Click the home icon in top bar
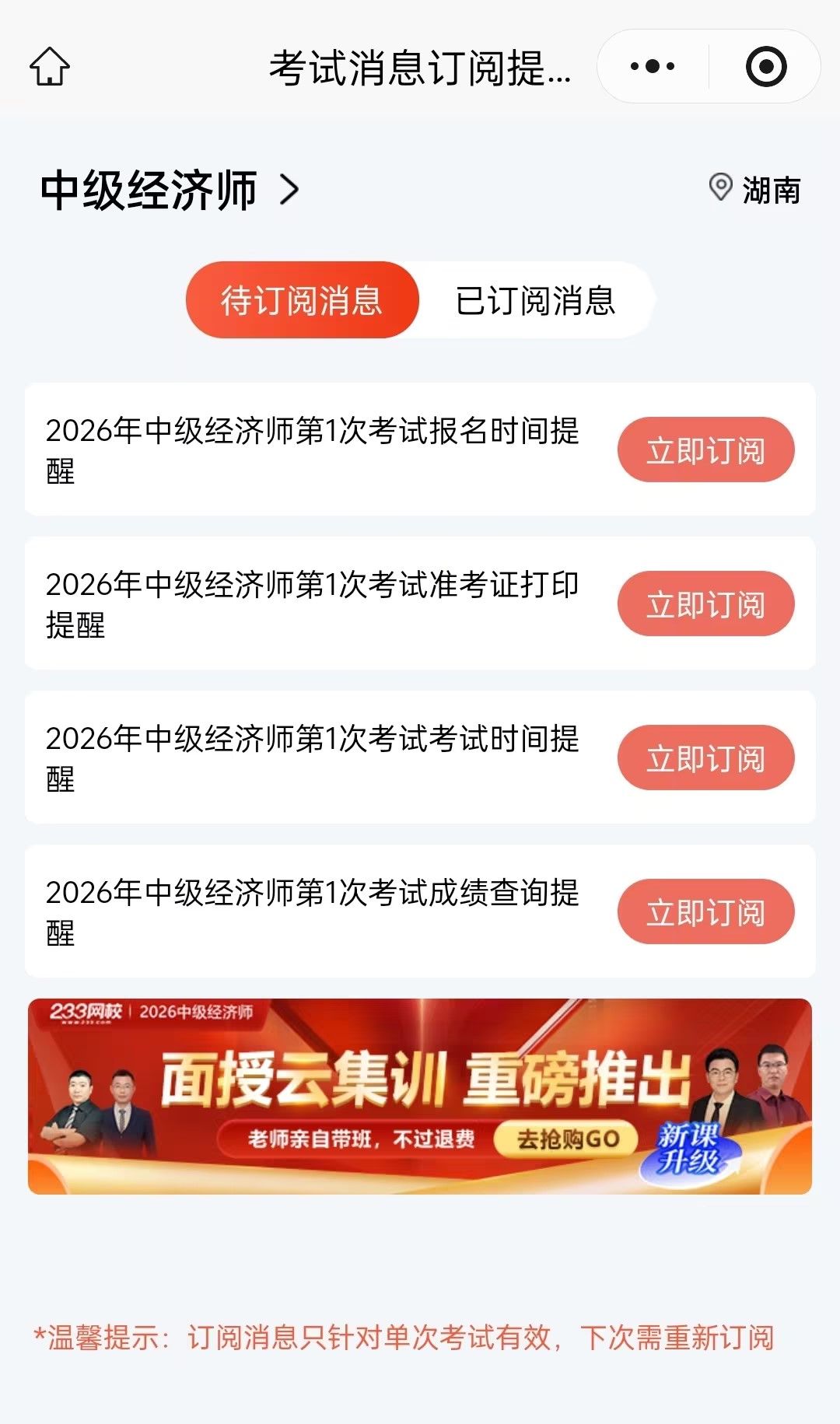 (x=51, y=67)
